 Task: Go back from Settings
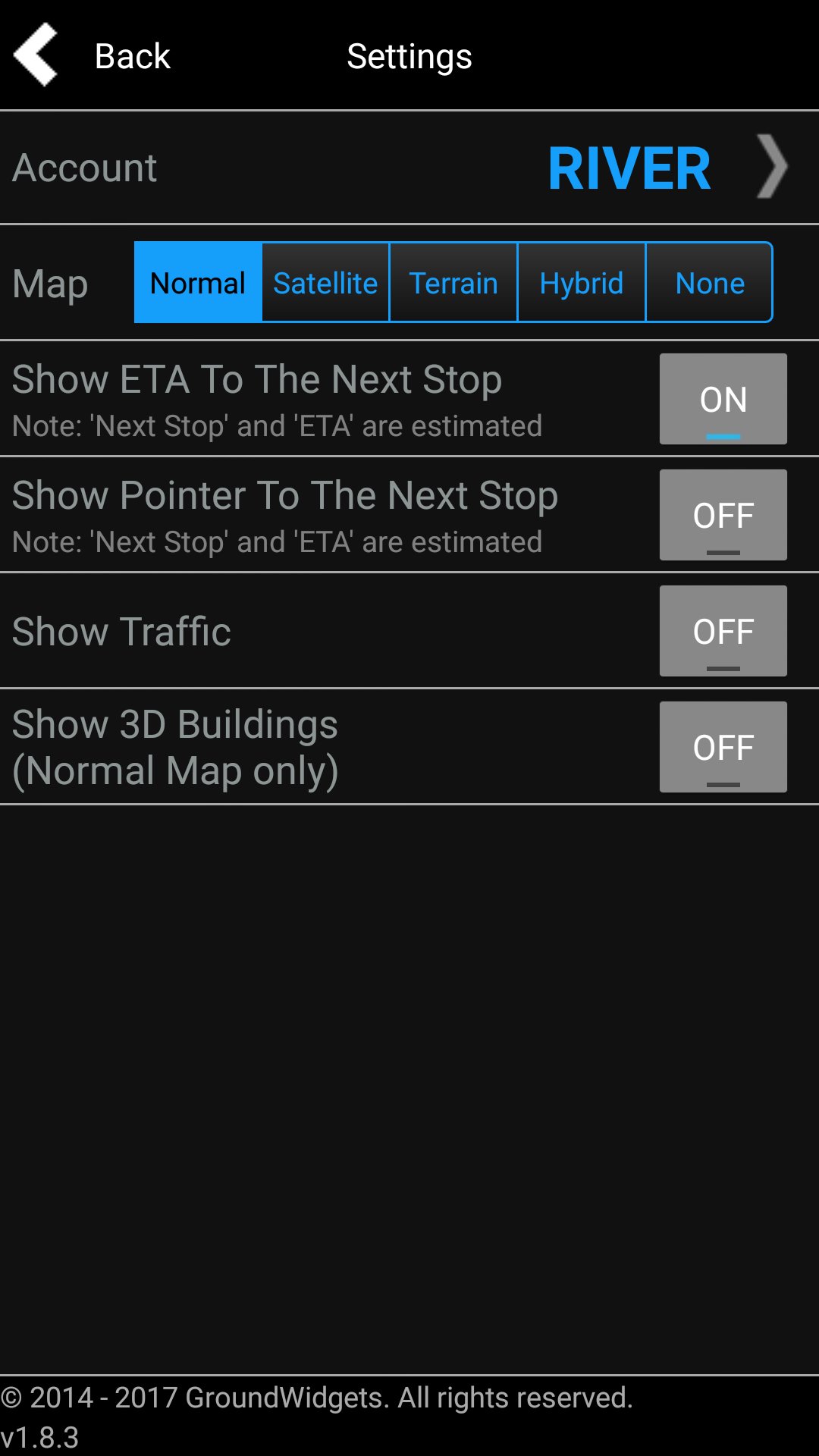(x=91, y=55)
